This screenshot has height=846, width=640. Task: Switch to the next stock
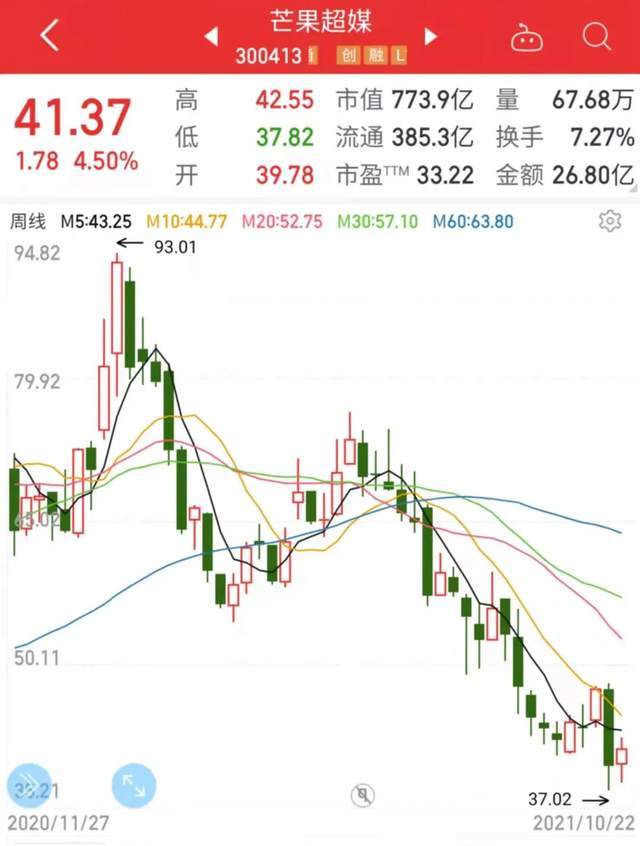click(431, 37)
